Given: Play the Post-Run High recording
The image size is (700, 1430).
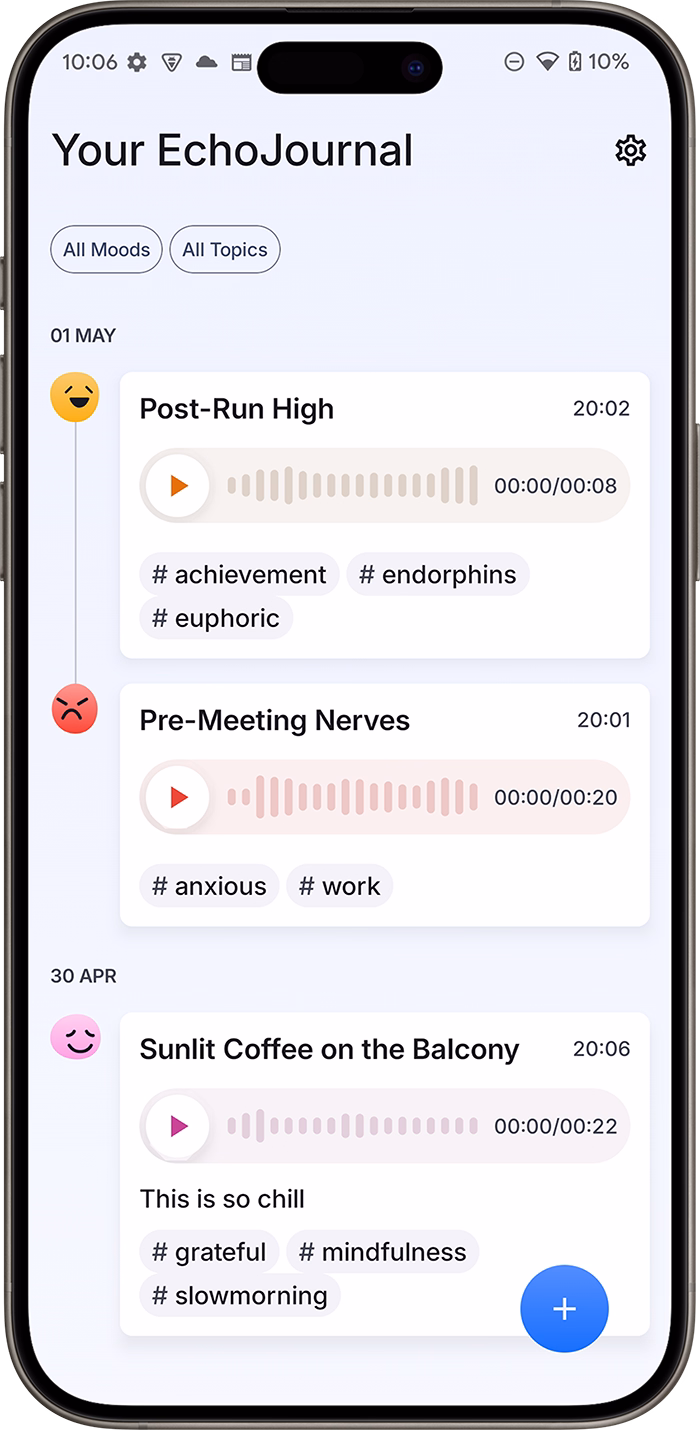Looking at the screenshot, I should (178, 486).
